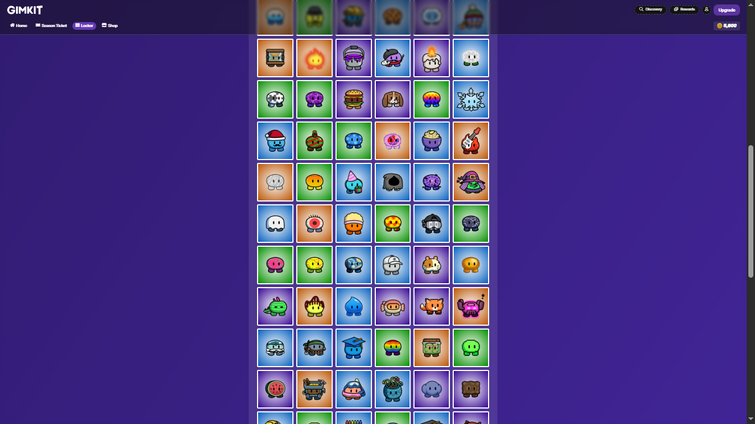Image resolution: width=755 pixels, height=424 pixels.
Task: Switch to the Shop tab
Action: (110, 25)
